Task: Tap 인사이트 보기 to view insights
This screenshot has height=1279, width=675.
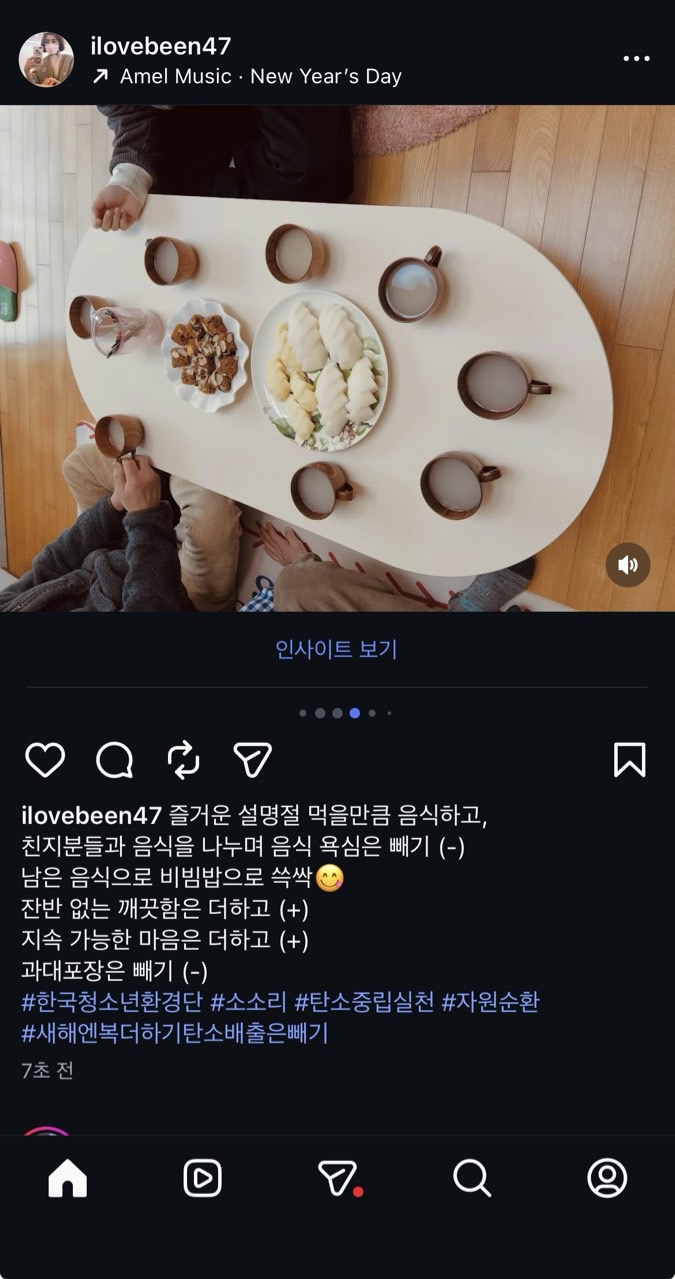Action: coord(337,649)
